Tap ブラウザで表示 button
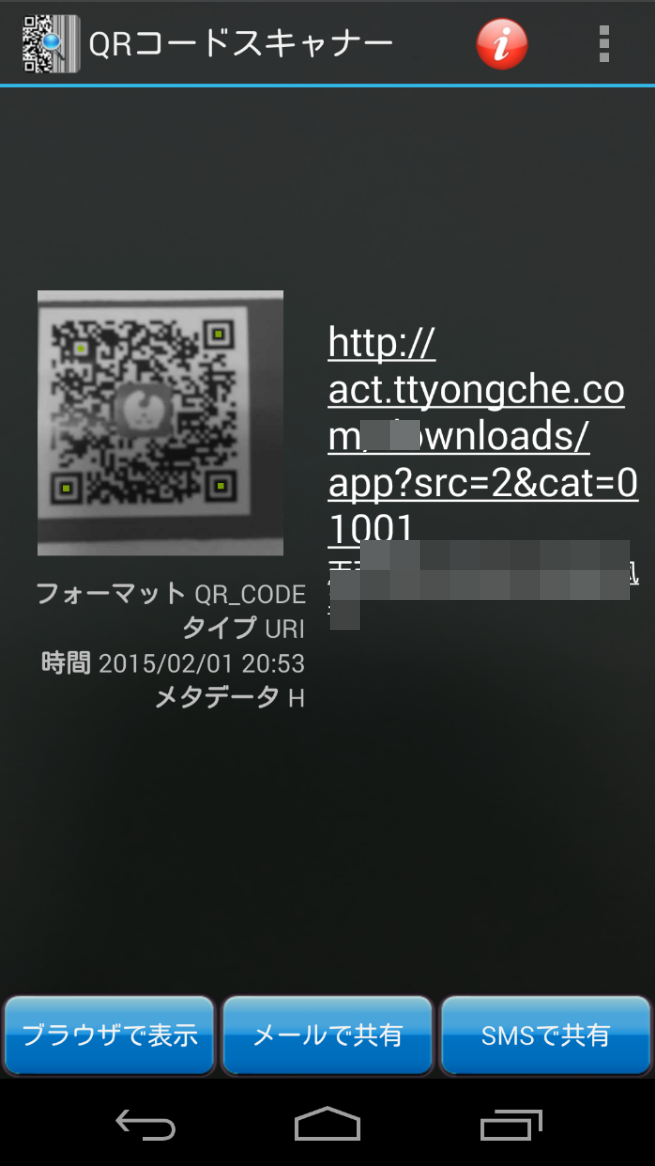 point(110,1034)
